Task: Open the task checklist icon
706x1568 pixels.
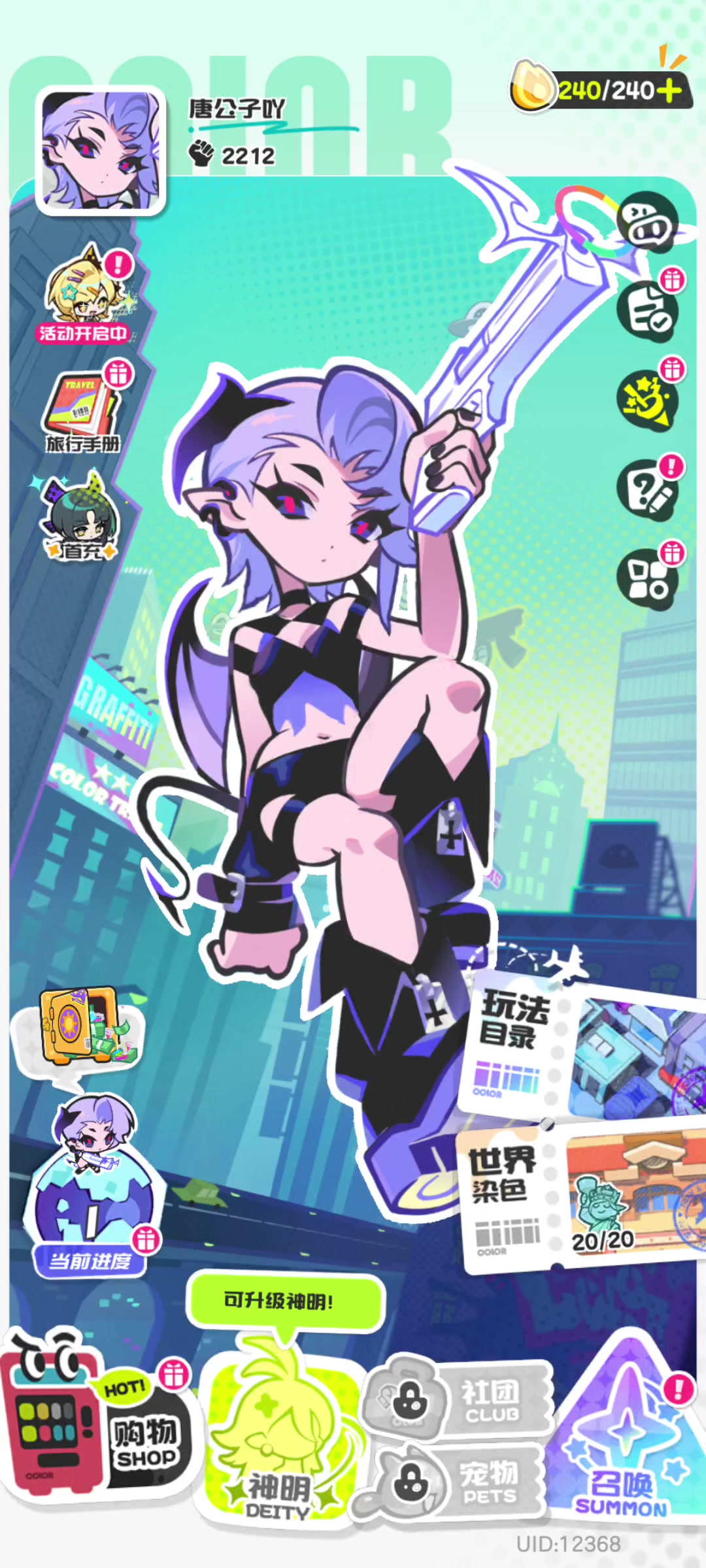Action: pyautogui.click(x=647, y=310)
